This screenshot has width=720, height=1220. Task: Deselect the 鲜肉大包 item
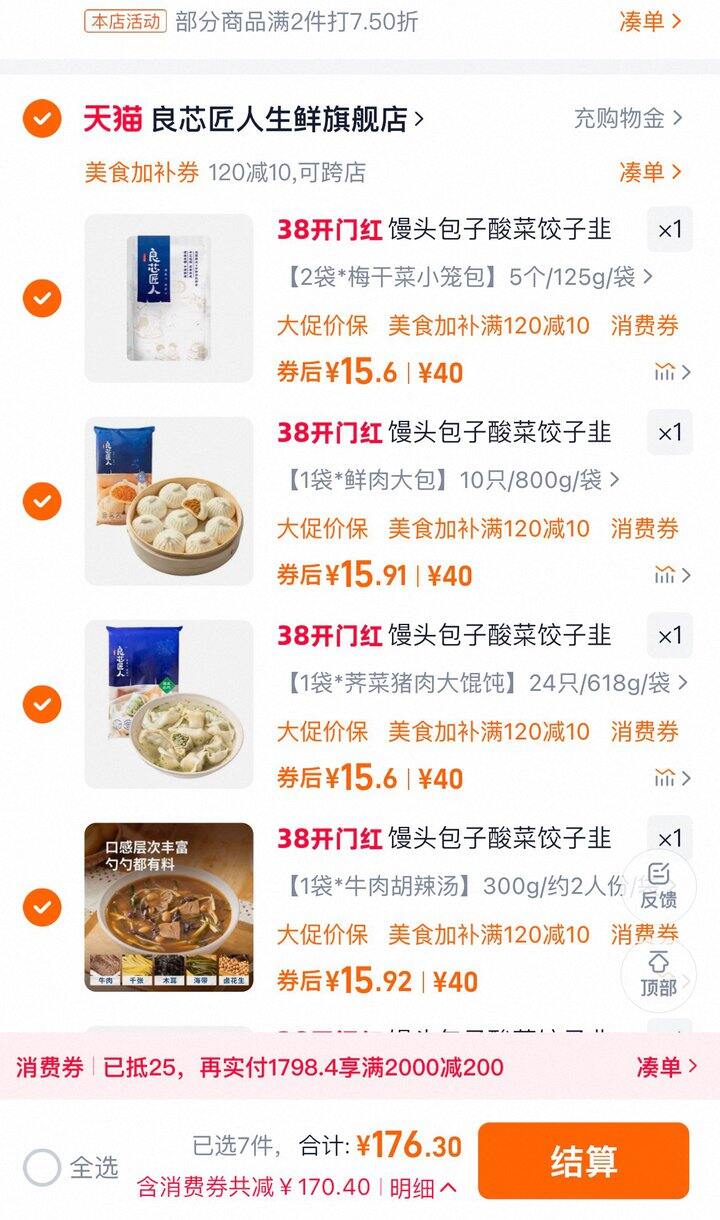click(x=42, y=501)
